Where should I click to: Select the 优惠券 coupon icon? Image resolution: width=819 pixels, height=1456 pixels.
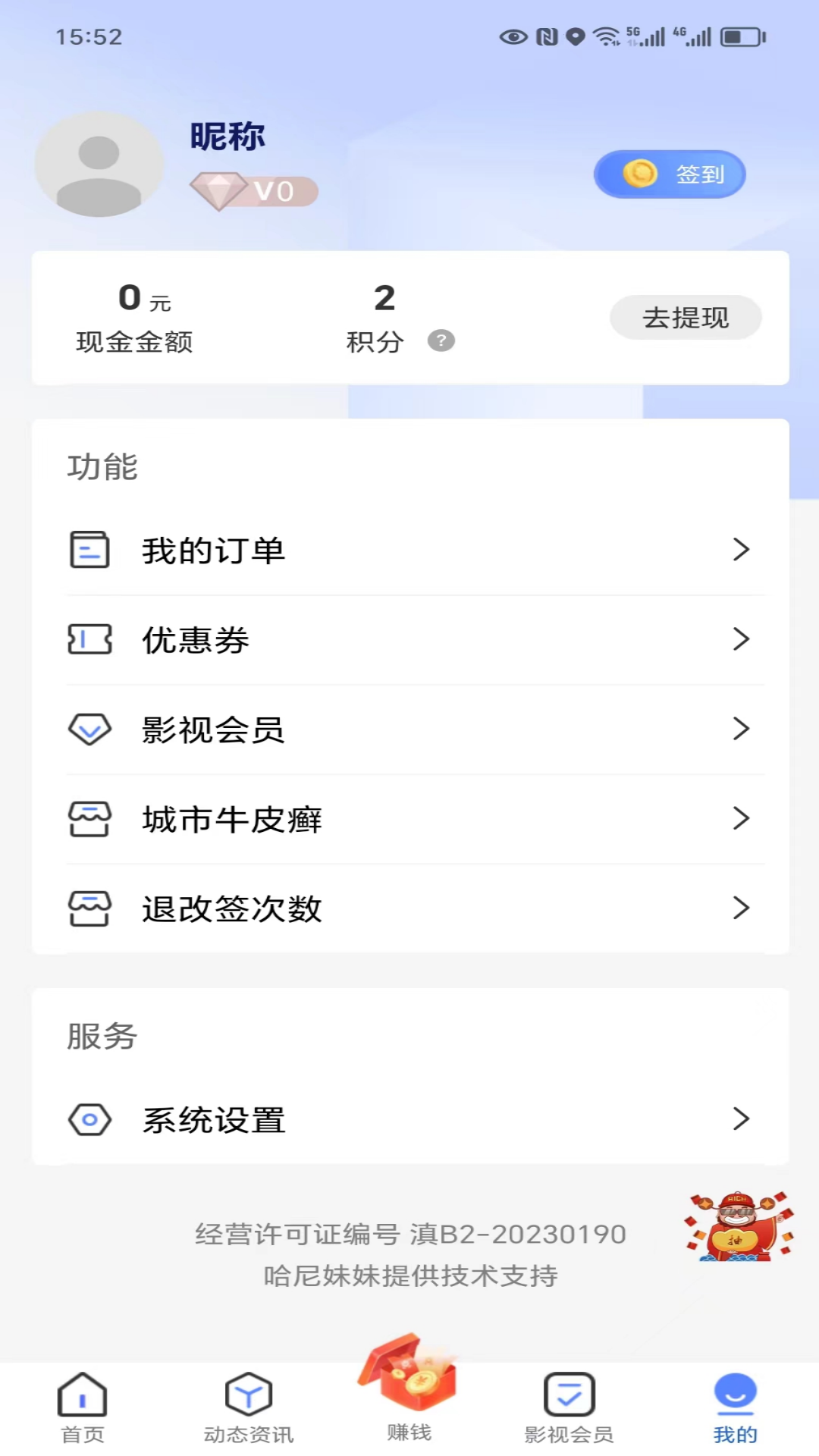click(89, 639)
